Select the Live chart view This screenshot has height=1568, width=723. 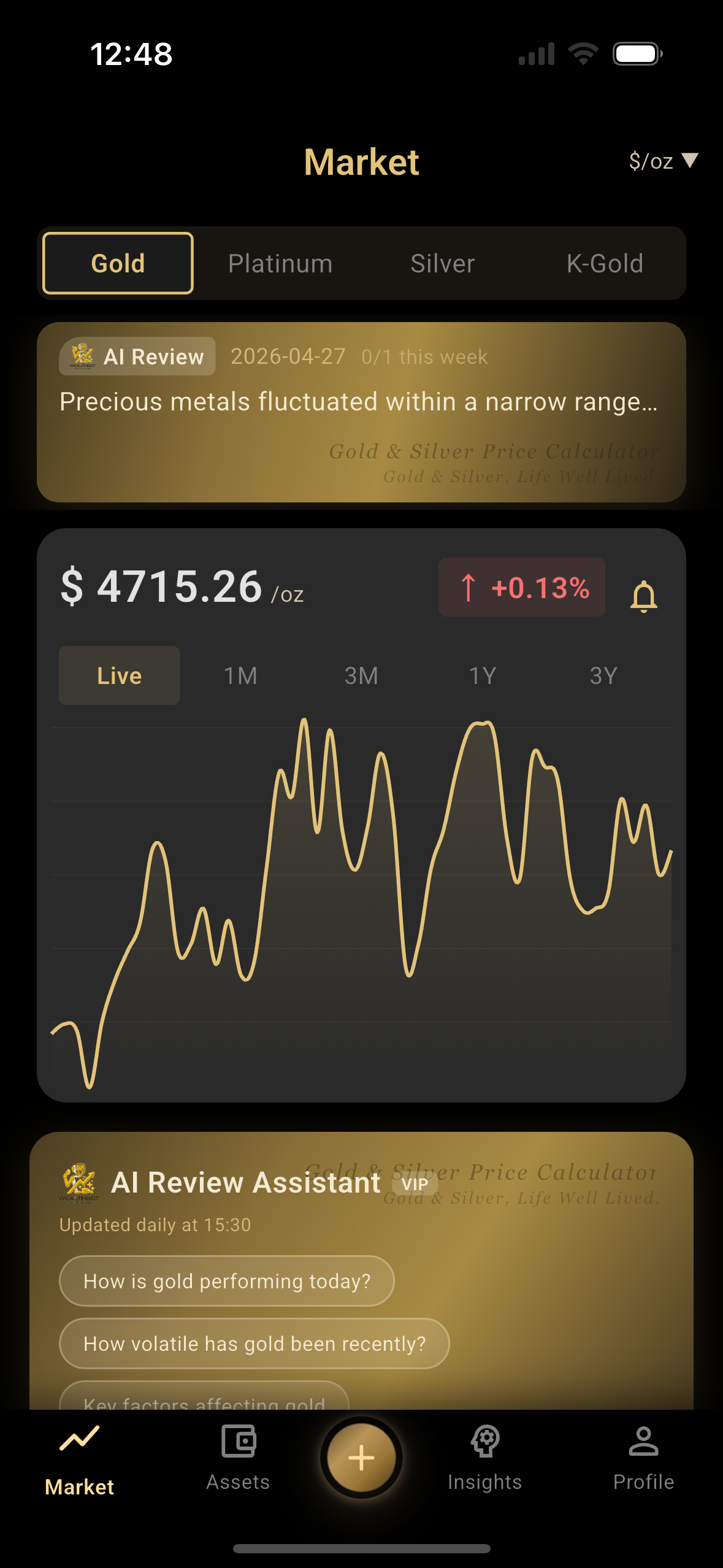(x=118, y=675)
